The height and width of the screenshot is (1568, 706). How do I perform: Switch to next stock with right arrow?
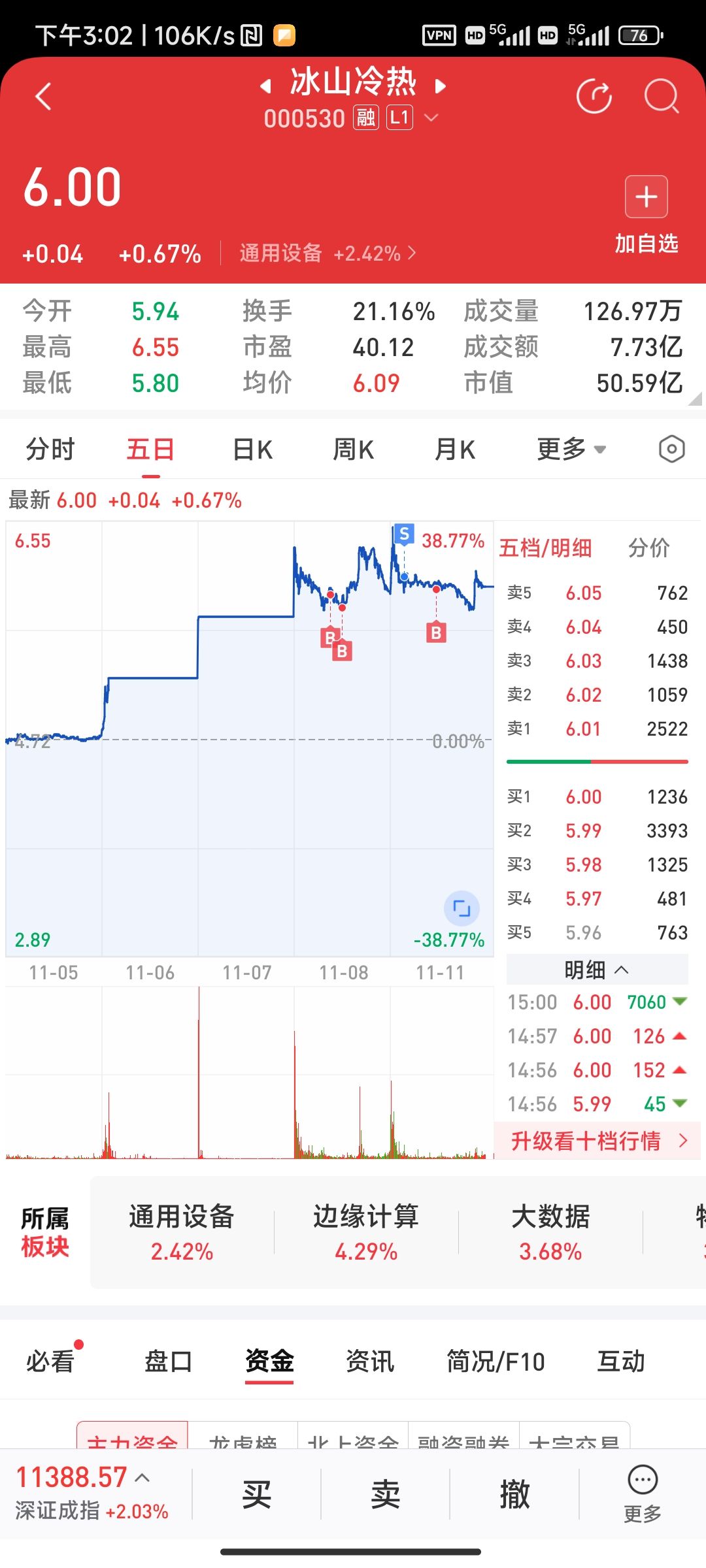(x=441, y=86)
